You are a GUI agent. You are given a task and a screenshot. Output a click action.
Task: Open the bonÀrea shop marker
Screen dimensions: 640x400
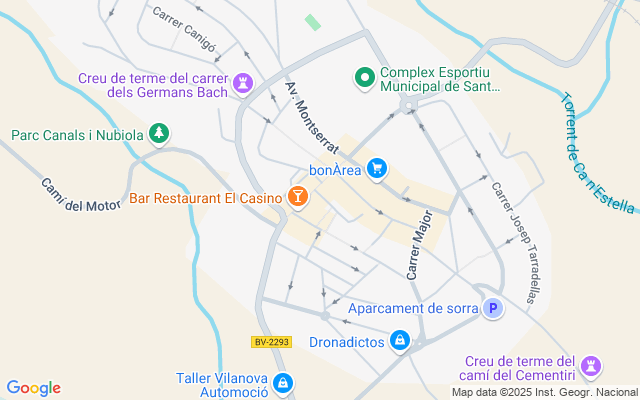pyautogui.click(x=377, y=169)
